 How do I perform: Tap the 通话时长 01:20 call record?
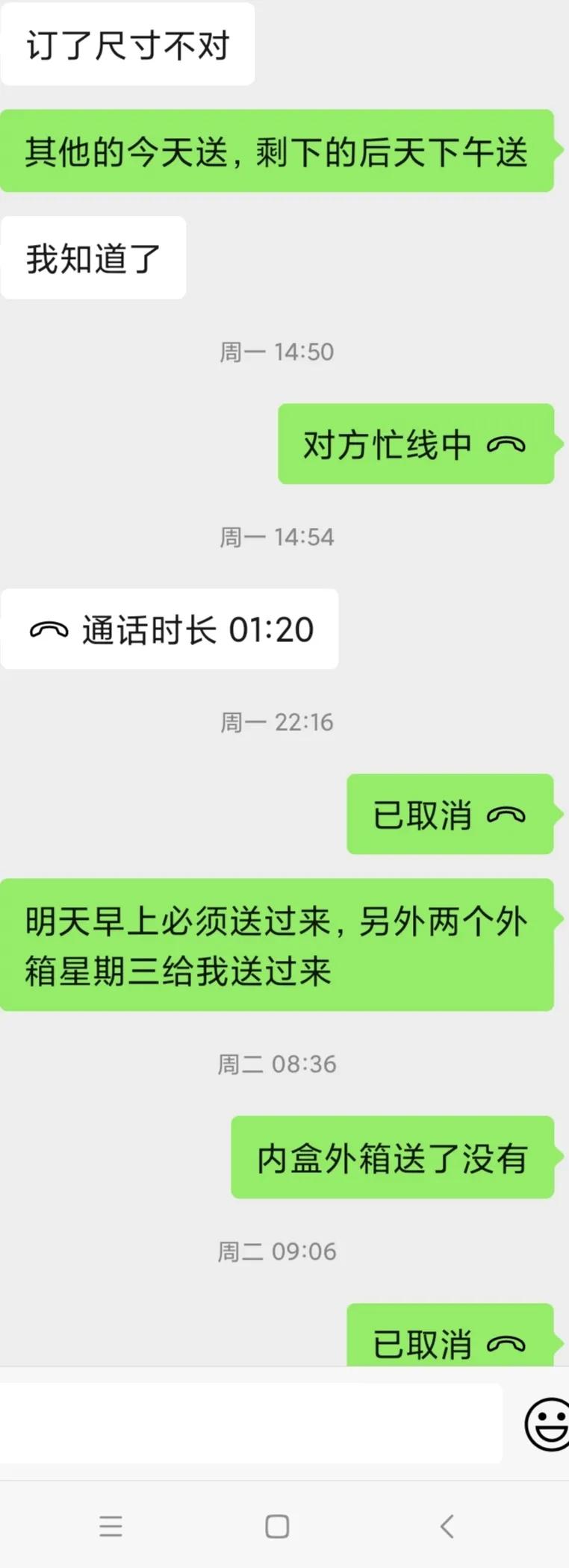170,629
